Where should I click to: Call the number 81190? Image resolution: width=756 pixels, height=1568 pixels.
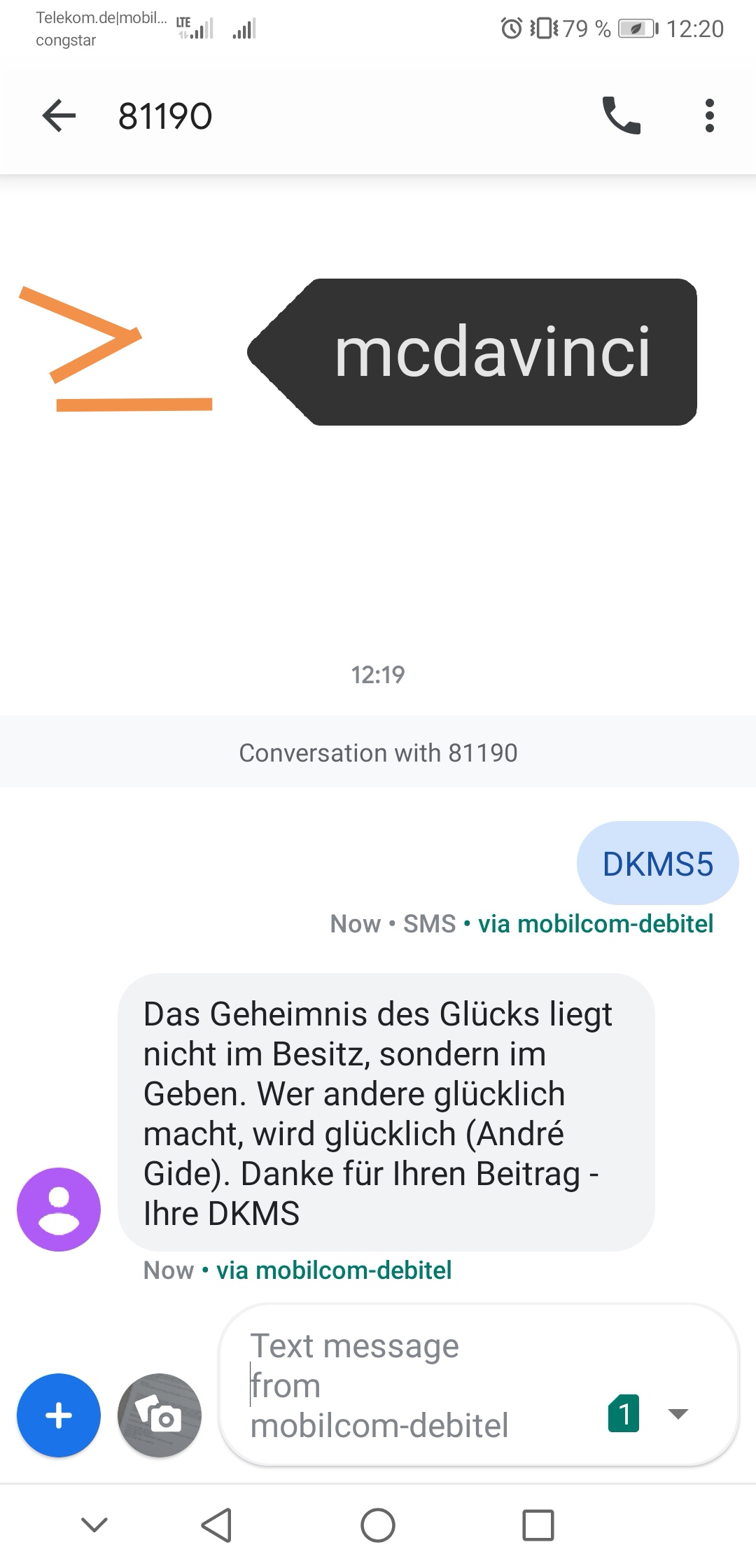tap(621, 115)
